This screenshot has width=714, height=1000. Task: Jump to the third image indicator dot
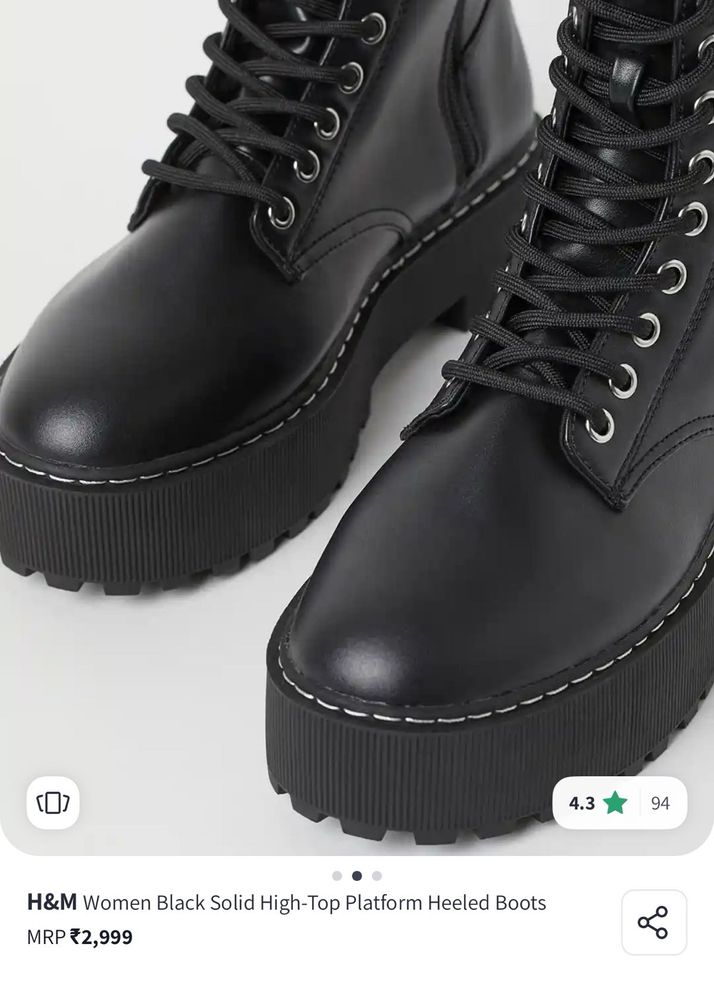point(377,876)
